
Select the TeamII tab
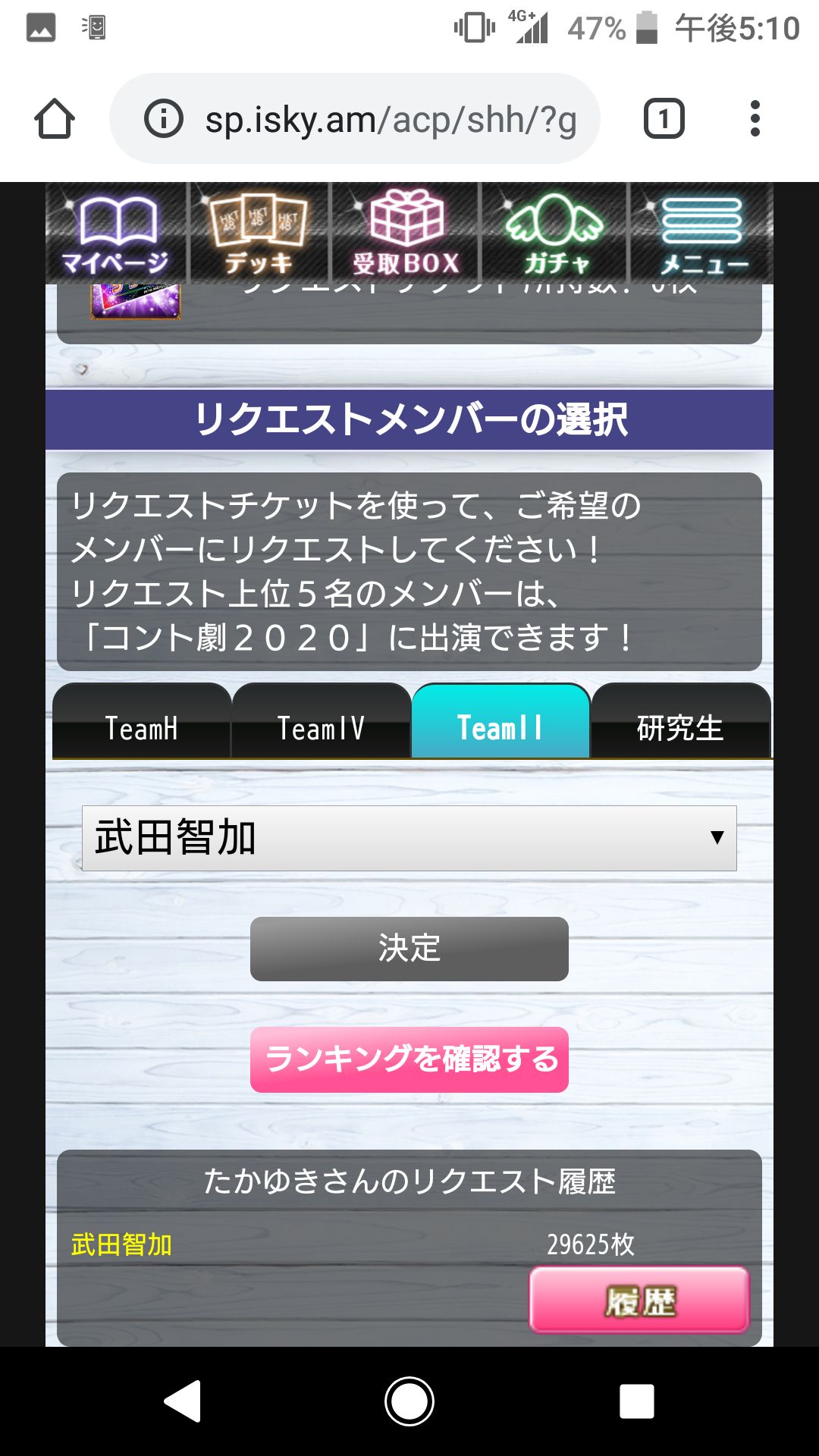pos(500,728)
